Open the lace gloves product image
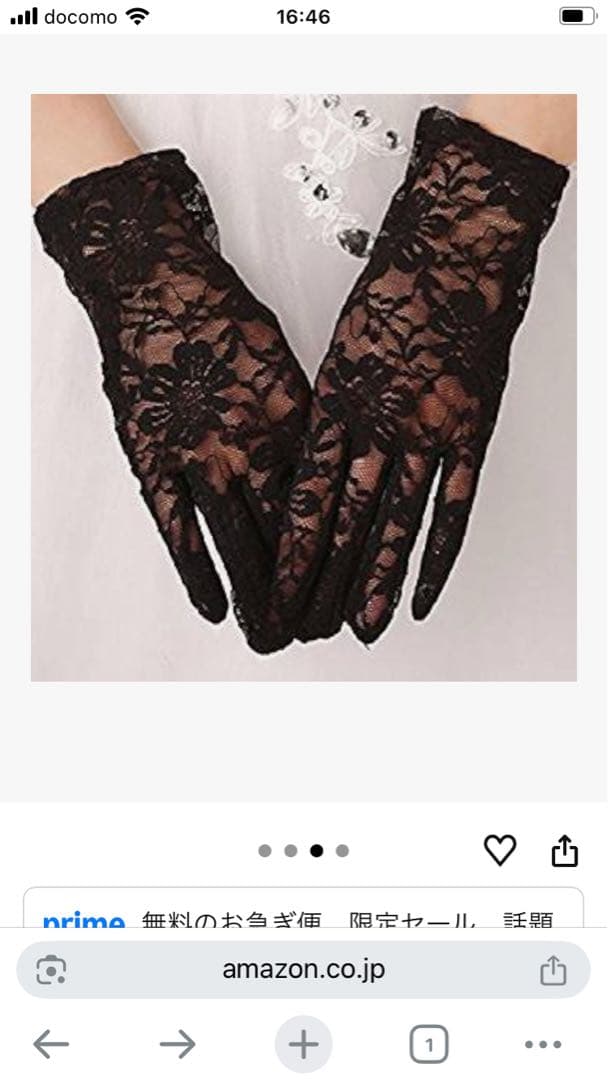 click(x=303, y=387)
